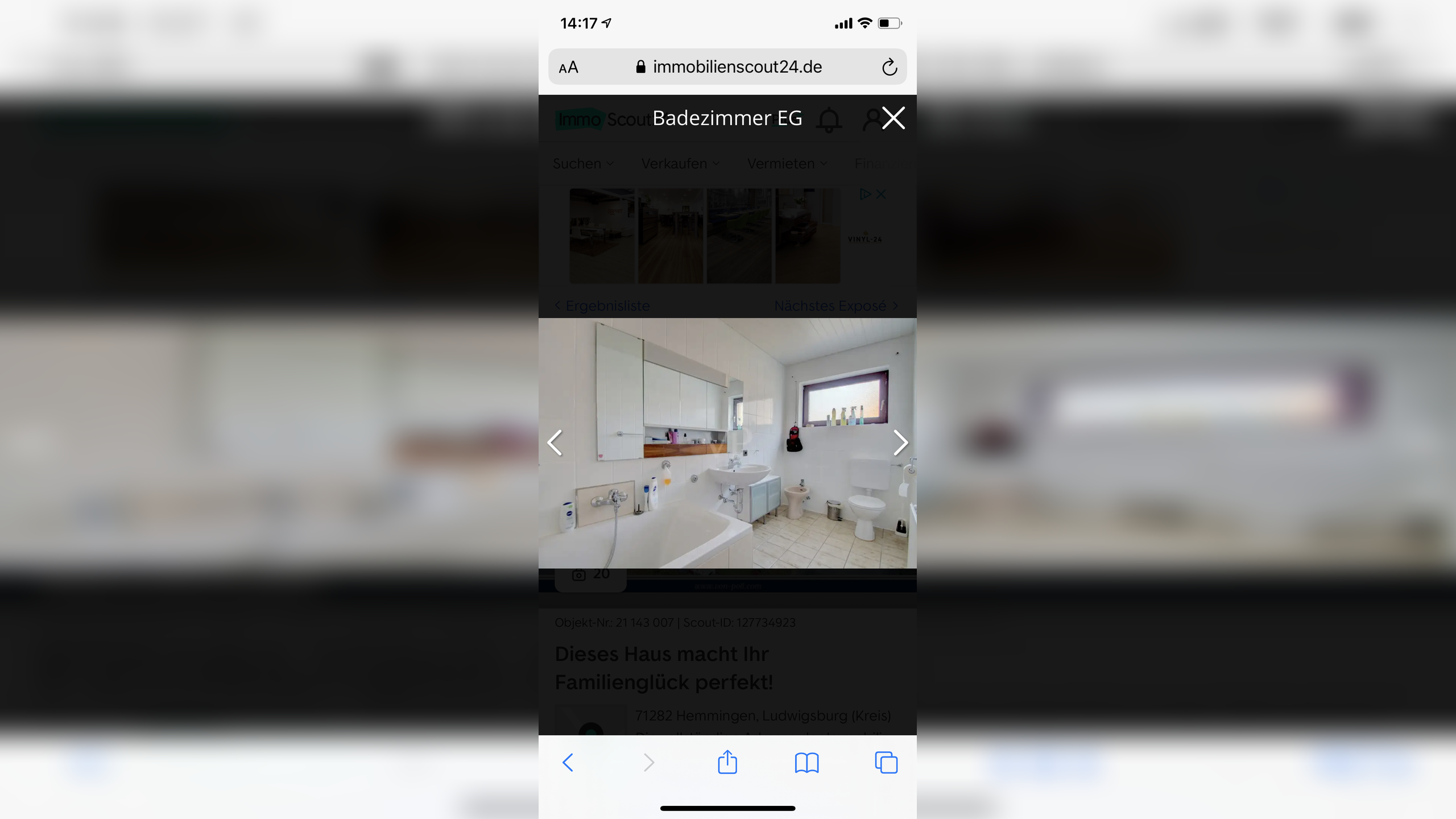This screenshot has height=819, width=1456.
Task: Open the Safari tabs overview
Action: coord(886,763)
